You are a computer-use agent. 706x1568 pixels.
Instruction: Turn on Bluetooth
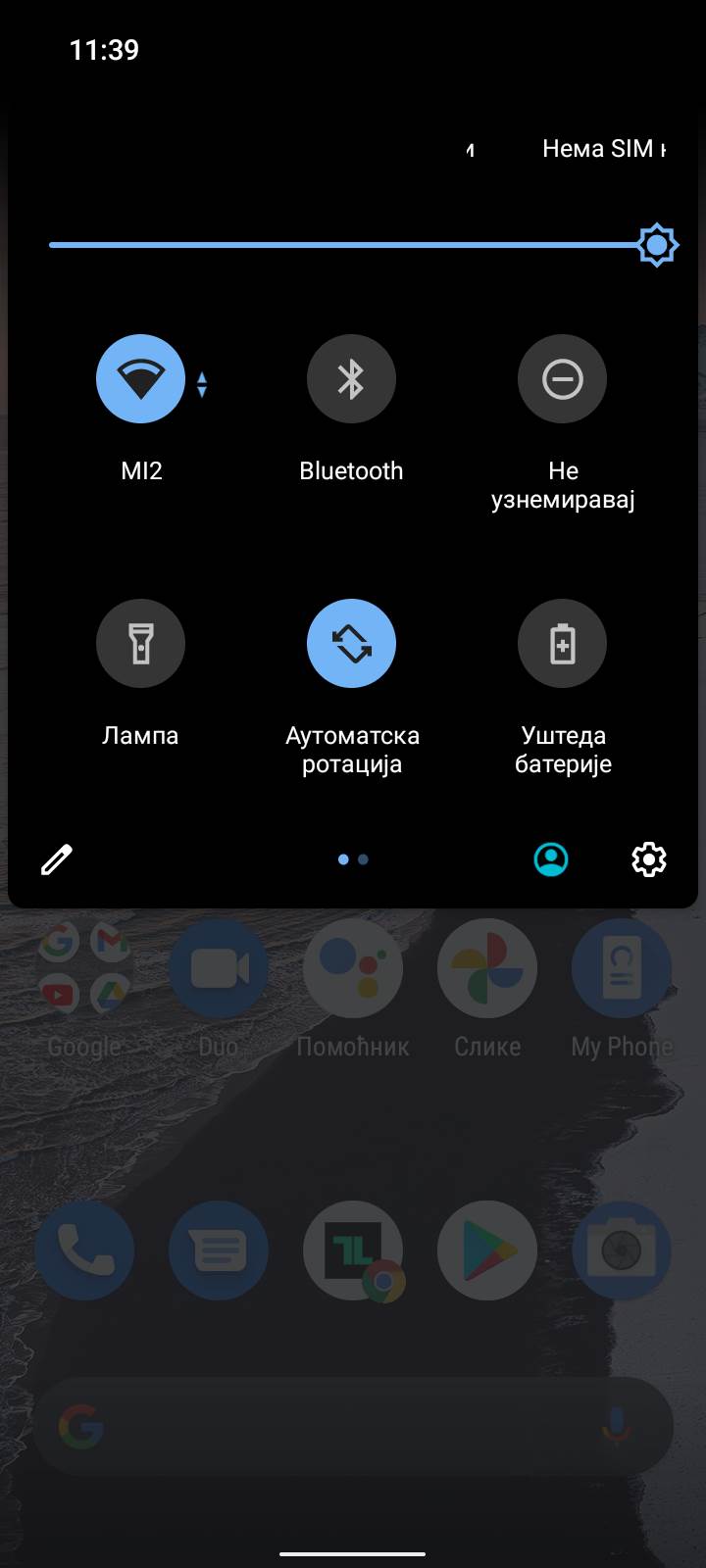[351, 379]
